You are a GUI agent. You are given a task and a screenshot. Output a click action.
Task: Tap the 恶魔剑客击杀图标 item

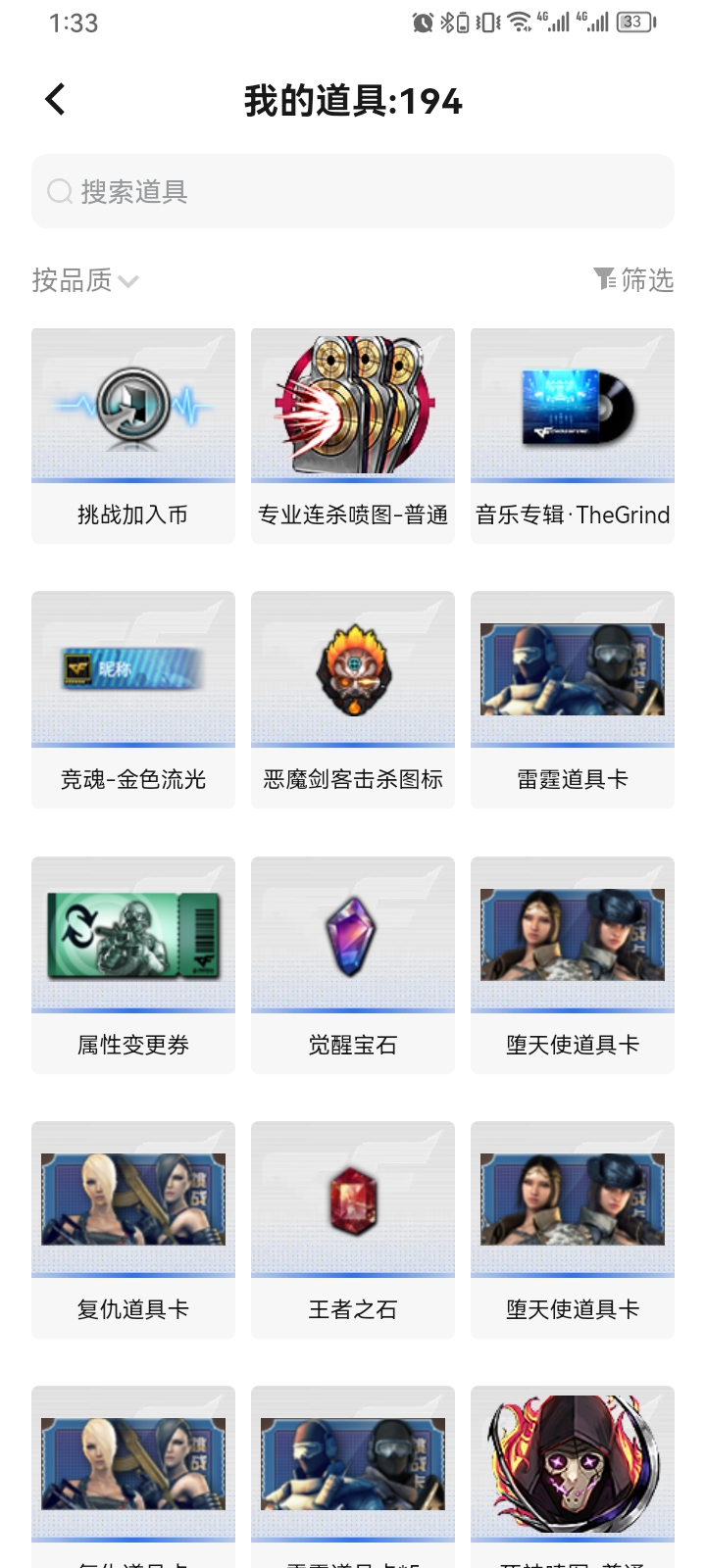[353, 700]
